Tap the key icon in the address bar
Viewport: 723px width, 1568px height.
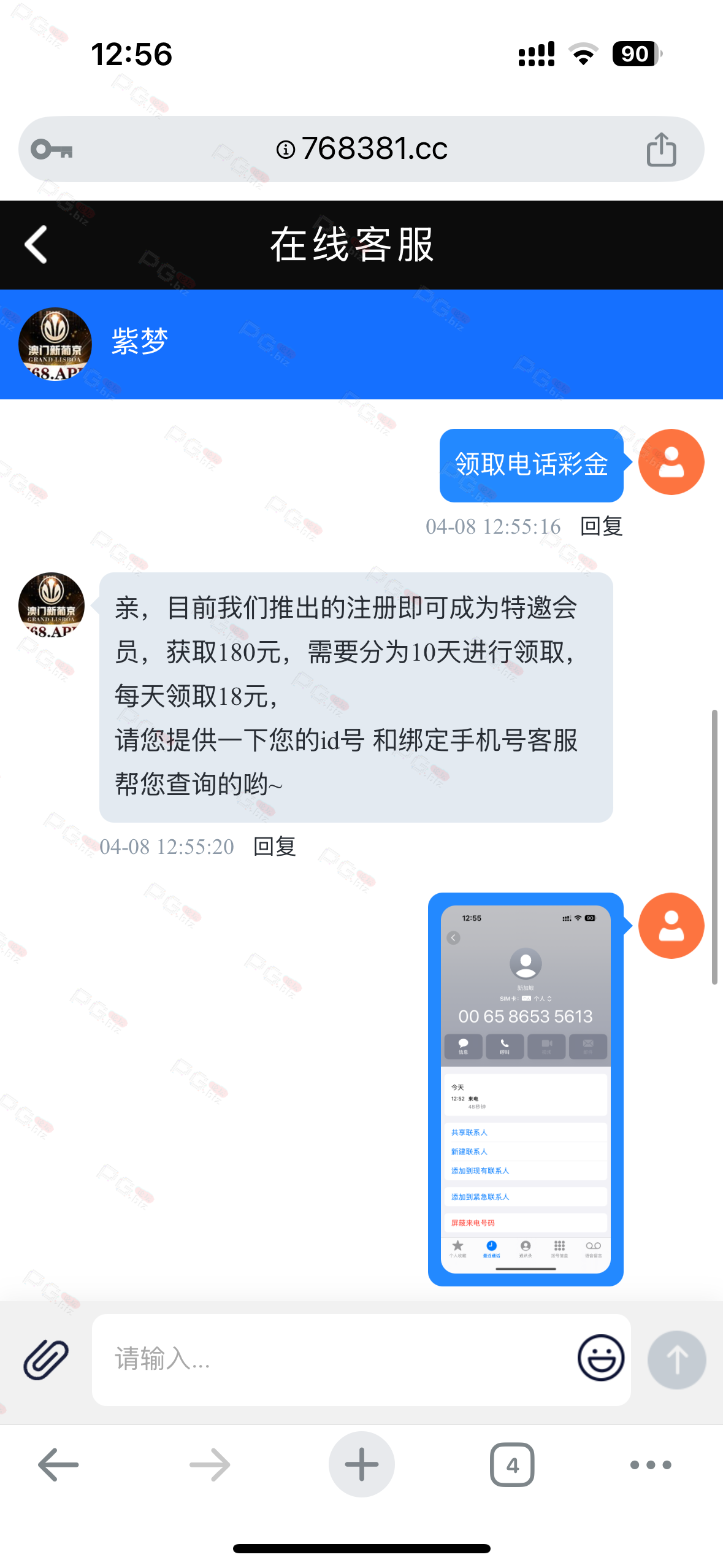coord(52,149)
